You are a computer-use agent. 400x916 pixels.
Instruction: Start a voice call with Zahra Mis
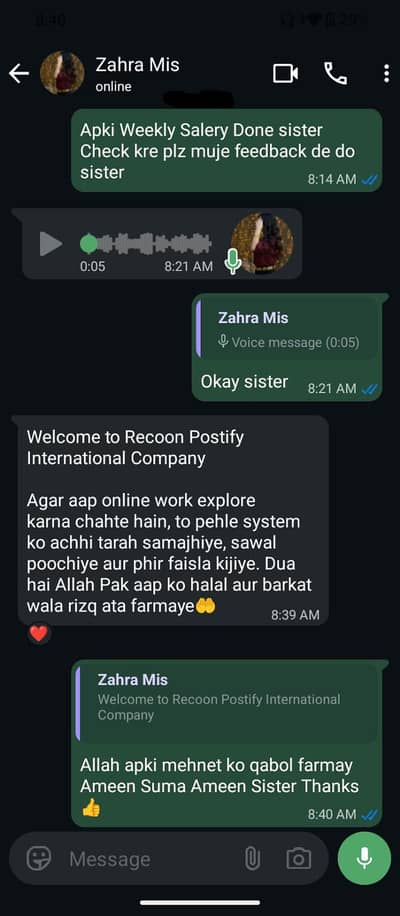click(x=336, y=74)
